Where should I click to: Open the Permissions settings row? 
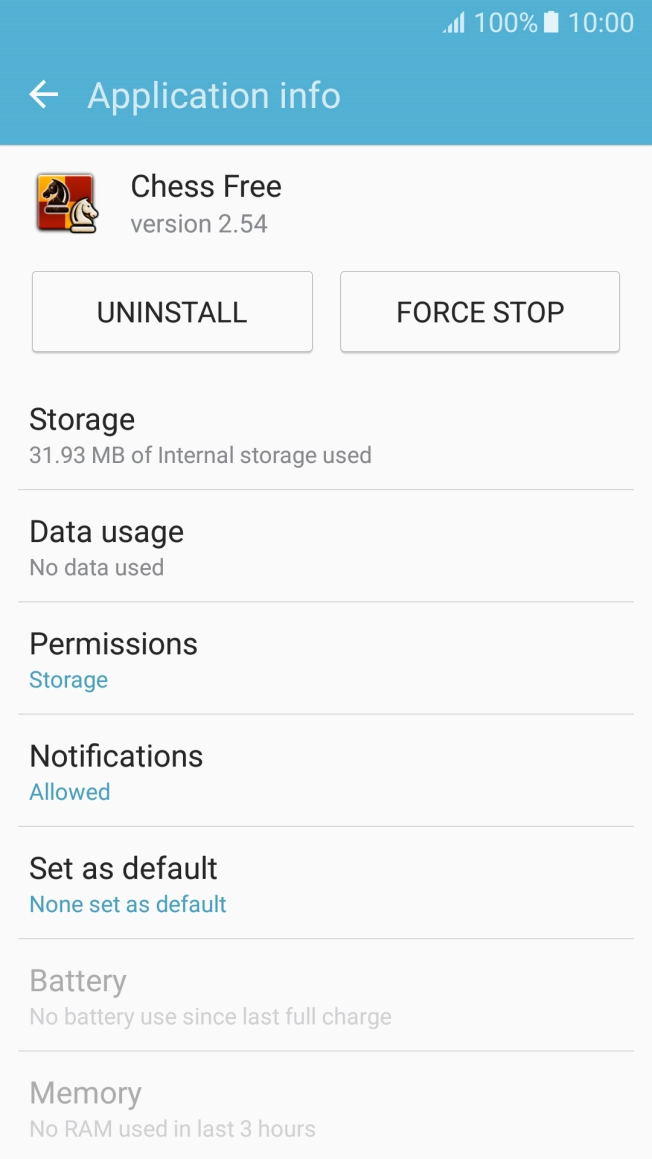click(x=326, y=659)
